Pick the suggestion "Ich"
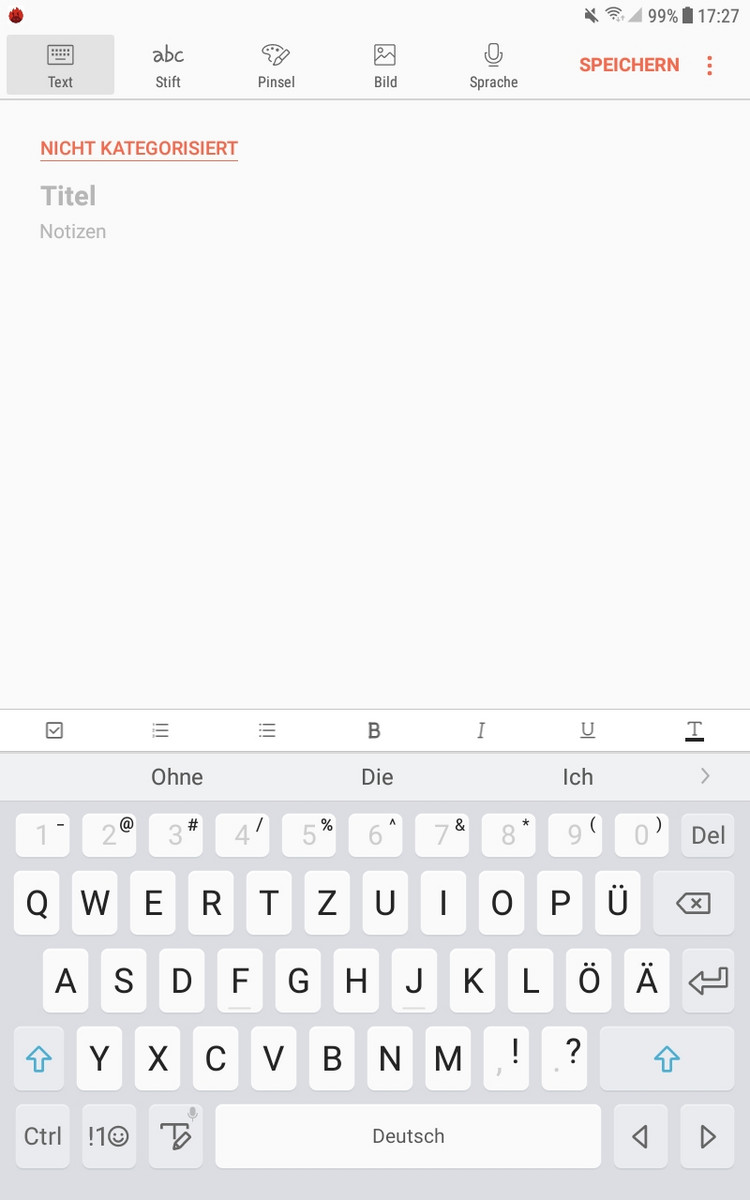Image resolution: width=750 pixels, height=1200 pixels. [578, 777]
